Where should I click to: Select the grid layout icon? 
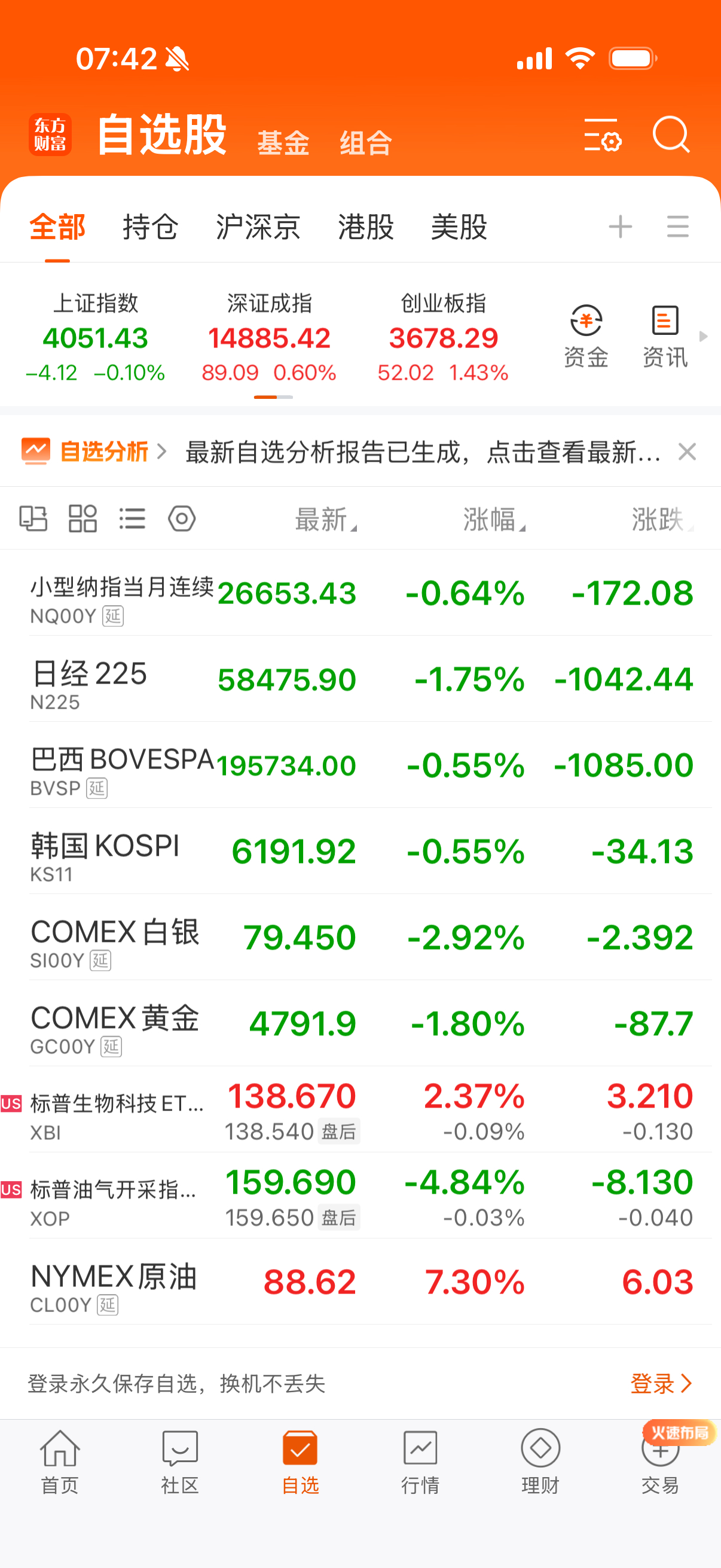point(83,518)
